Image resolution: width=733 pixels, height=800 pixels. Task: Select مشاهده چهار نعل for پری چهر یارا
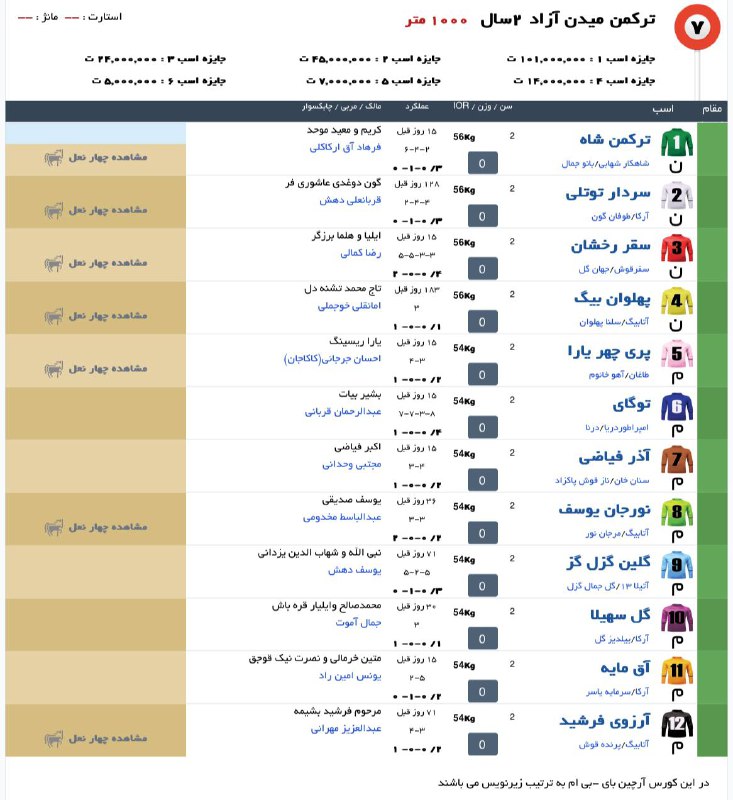click(x=95, y=369)
